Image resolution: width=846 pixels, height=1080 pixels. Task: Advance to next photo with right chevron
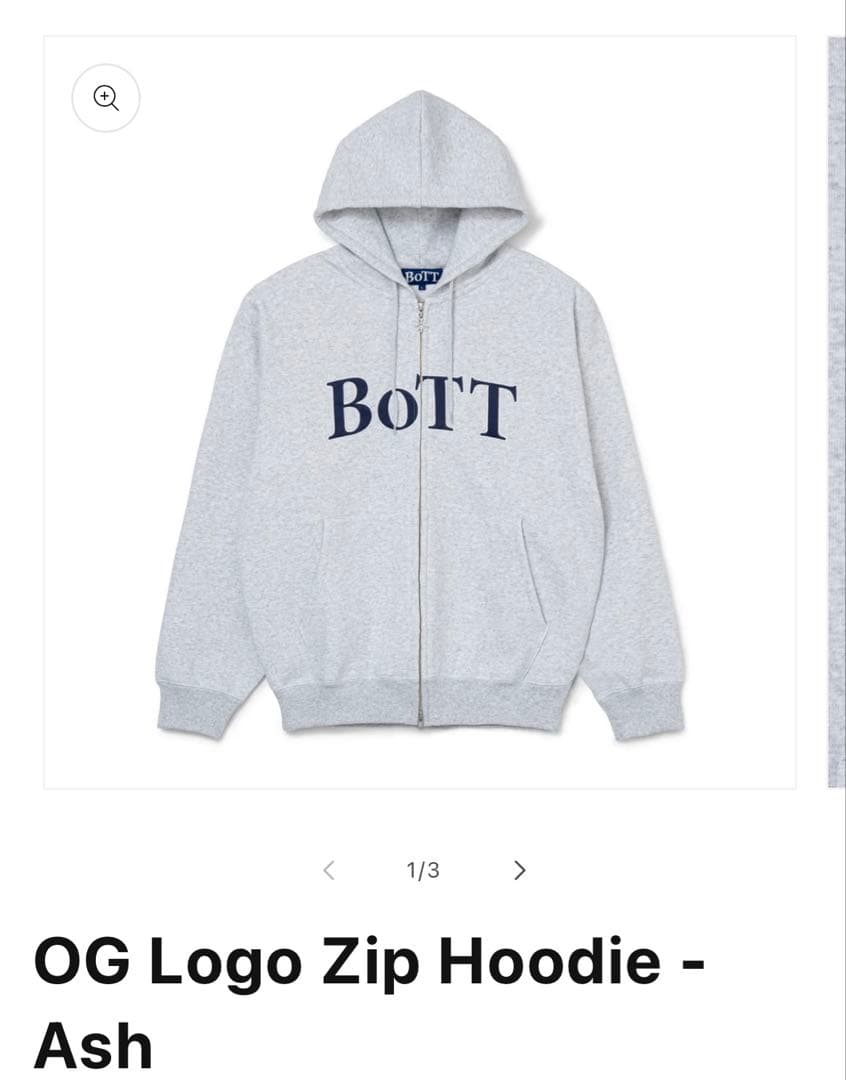[x=520, y=871]
